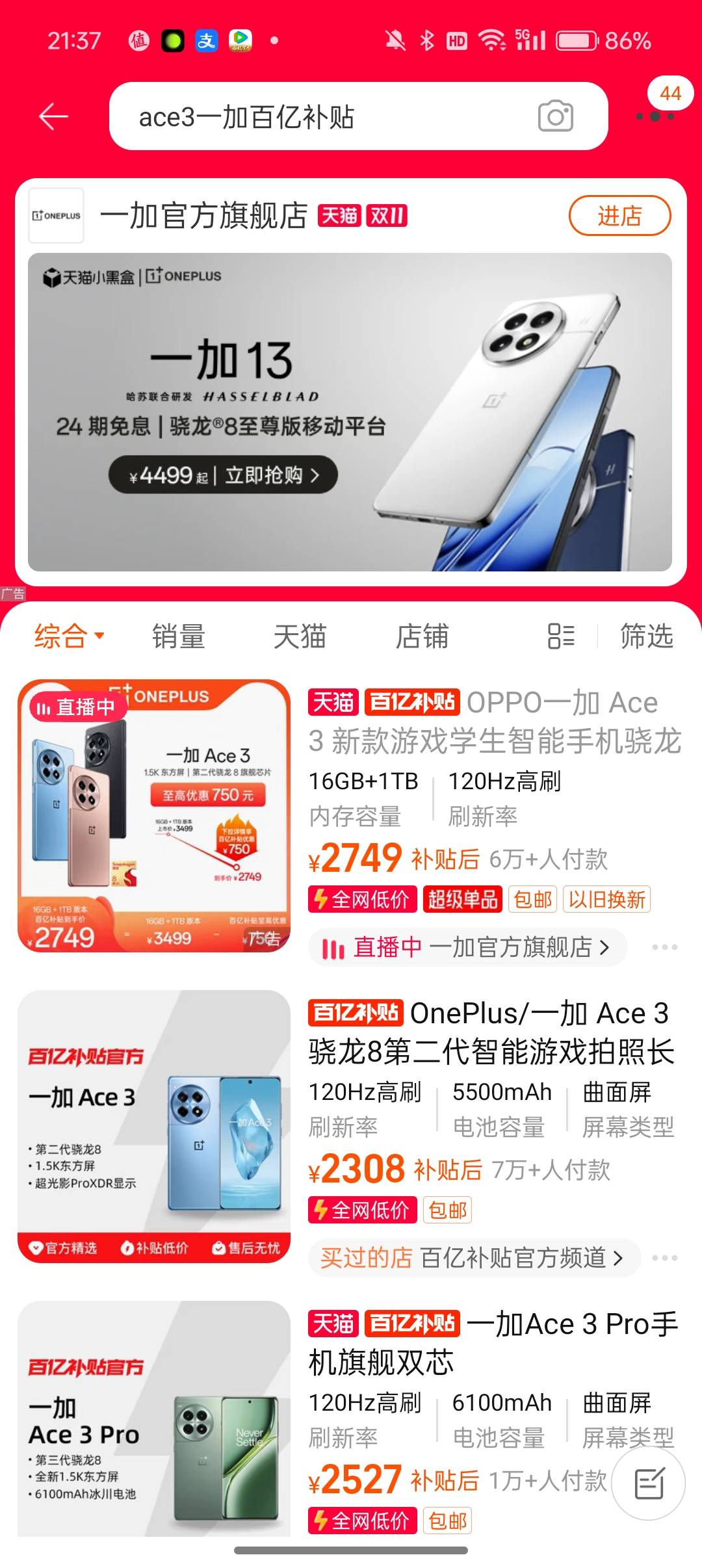Filter results to 天猫
Viewport: 702px width, 1568px height.
[300, 636]
